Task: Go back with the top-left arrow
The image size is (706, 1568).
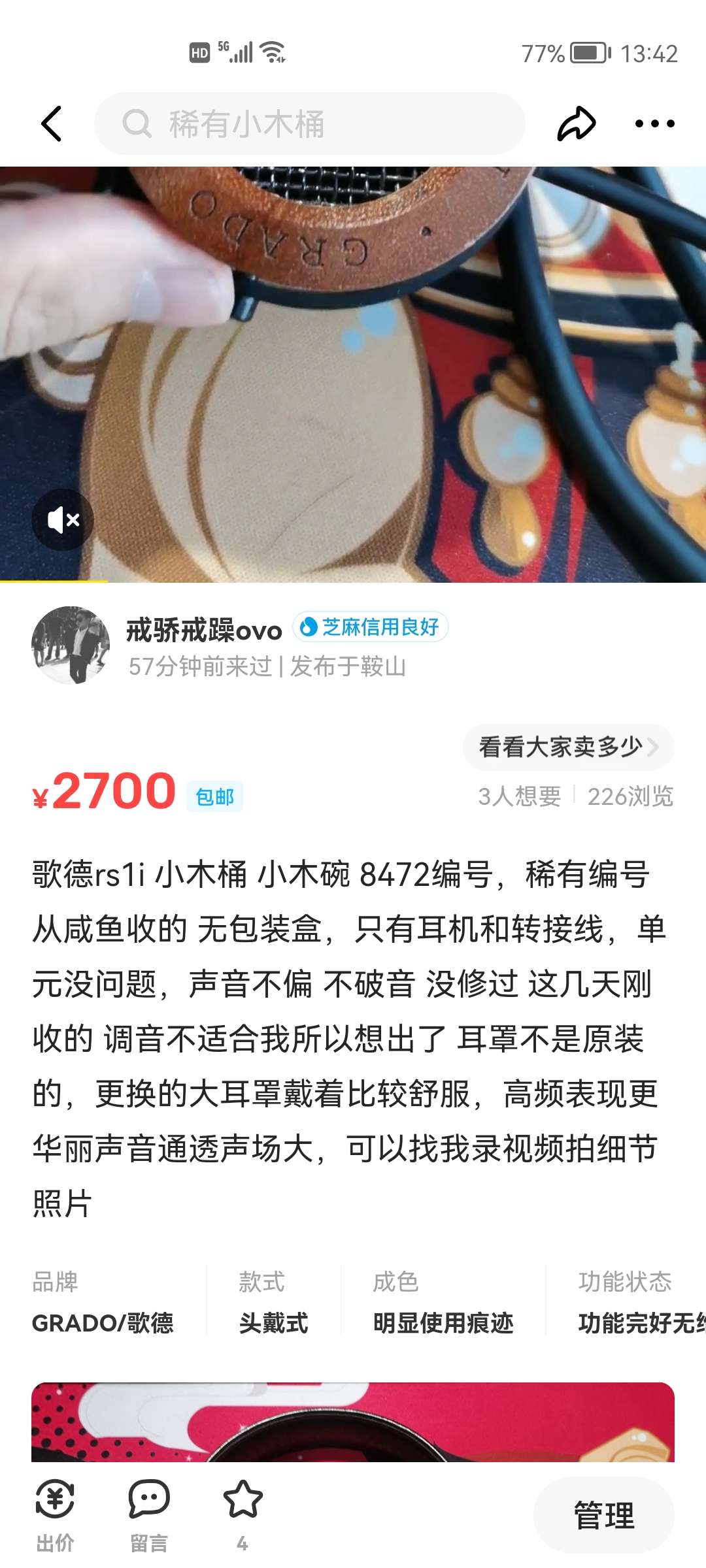Action: (52, 123)
